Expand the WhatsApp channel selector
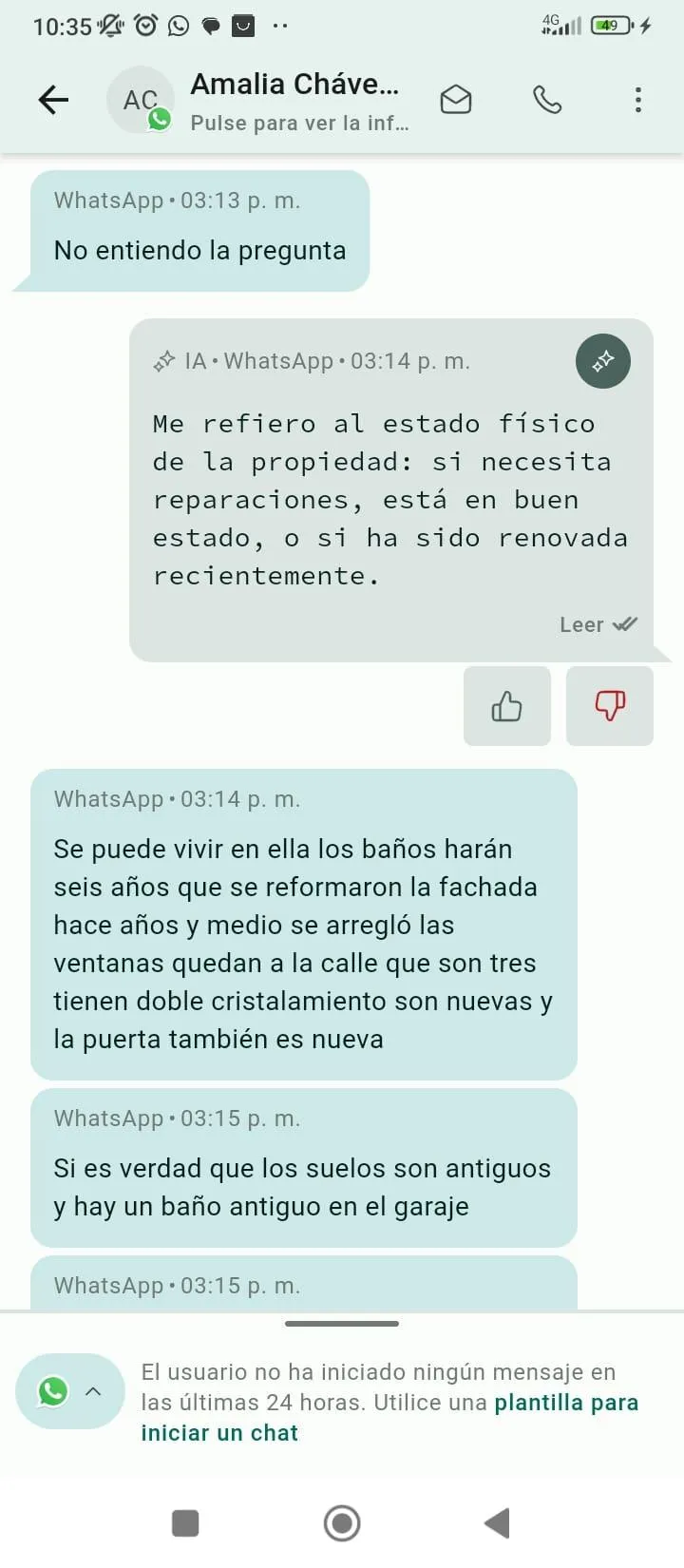 (70, 1391)
